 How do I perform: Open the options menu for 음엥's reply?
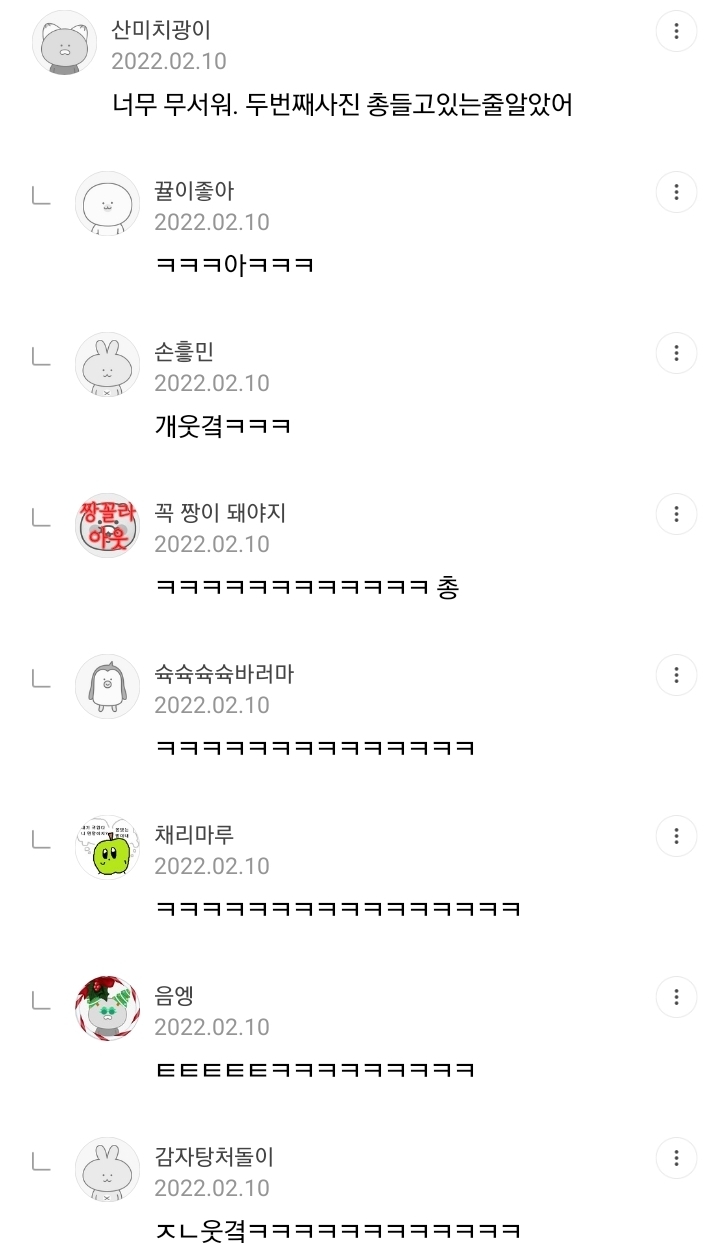pyautogui.click(x=676, y=997)
